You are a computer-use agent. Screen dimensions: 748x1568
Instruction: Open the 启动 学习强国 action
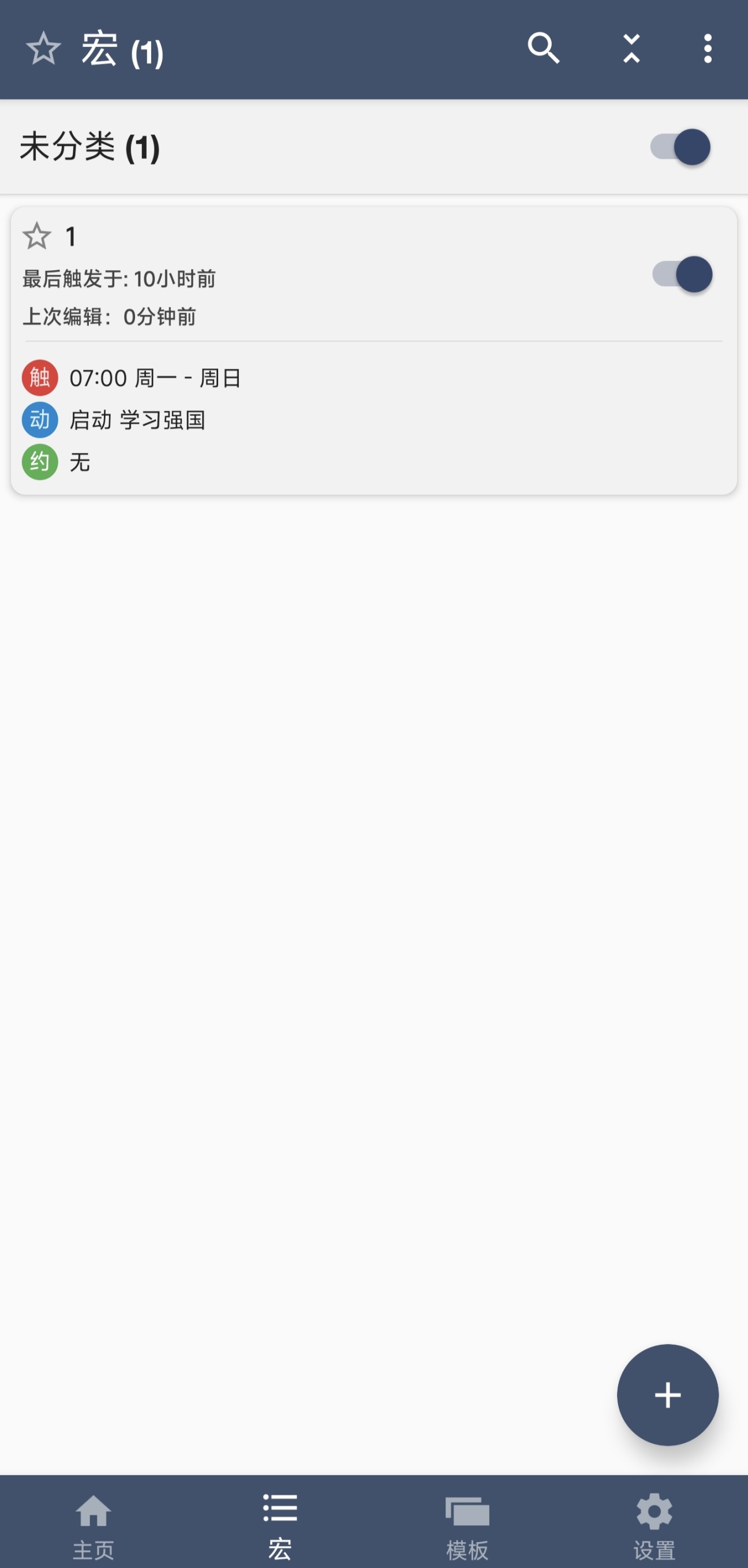point(137,420)
